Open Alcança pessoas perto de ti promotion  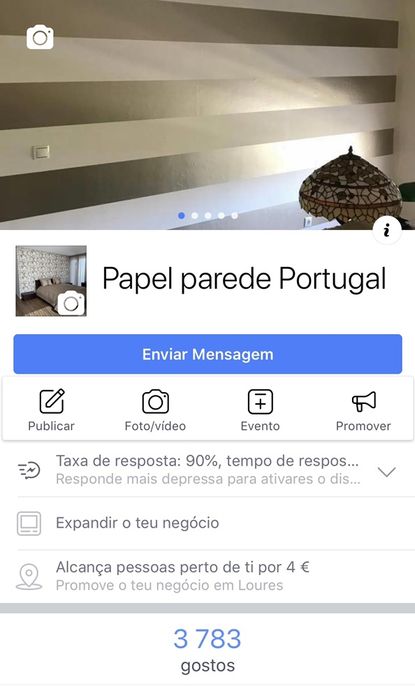pos(208,576)
